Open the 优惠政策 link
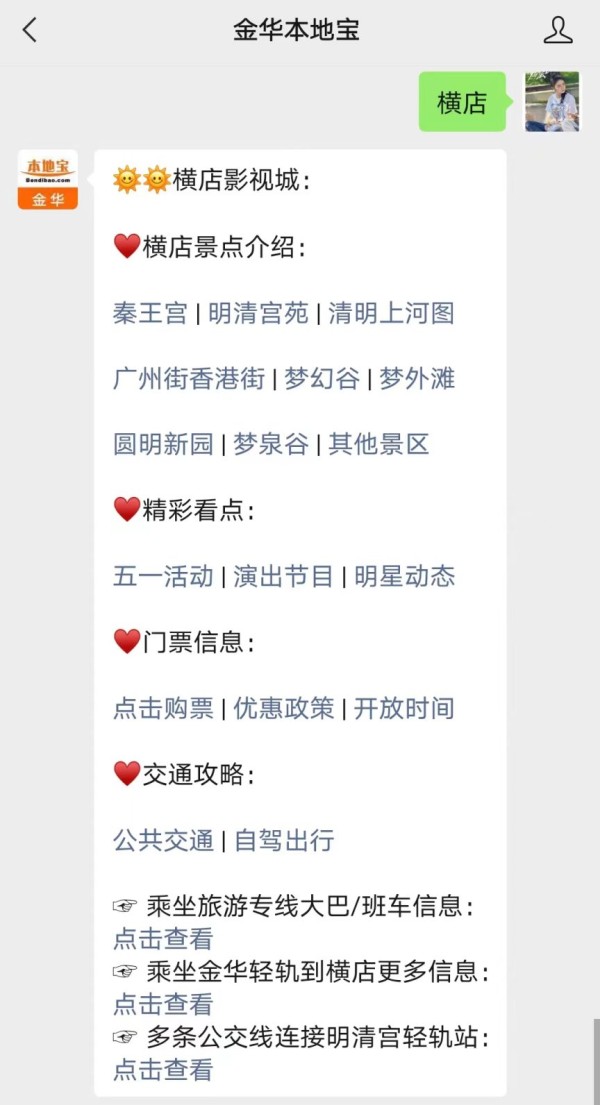This screenshot has width=600, height=1105. pos(283,708)
